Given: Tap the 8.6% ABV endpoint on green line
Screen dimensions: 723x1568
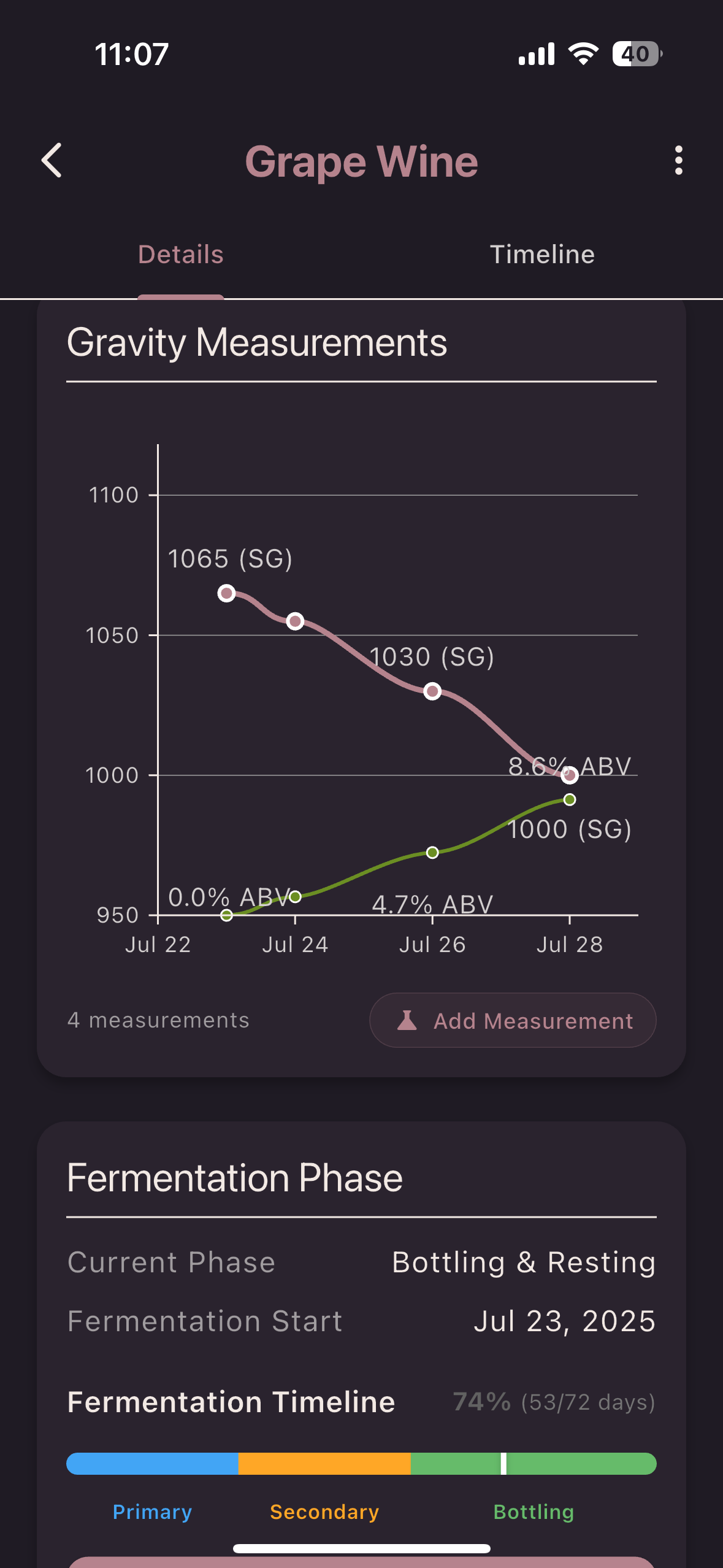Looking at the screenshot, I should click(x=570, y=799).
